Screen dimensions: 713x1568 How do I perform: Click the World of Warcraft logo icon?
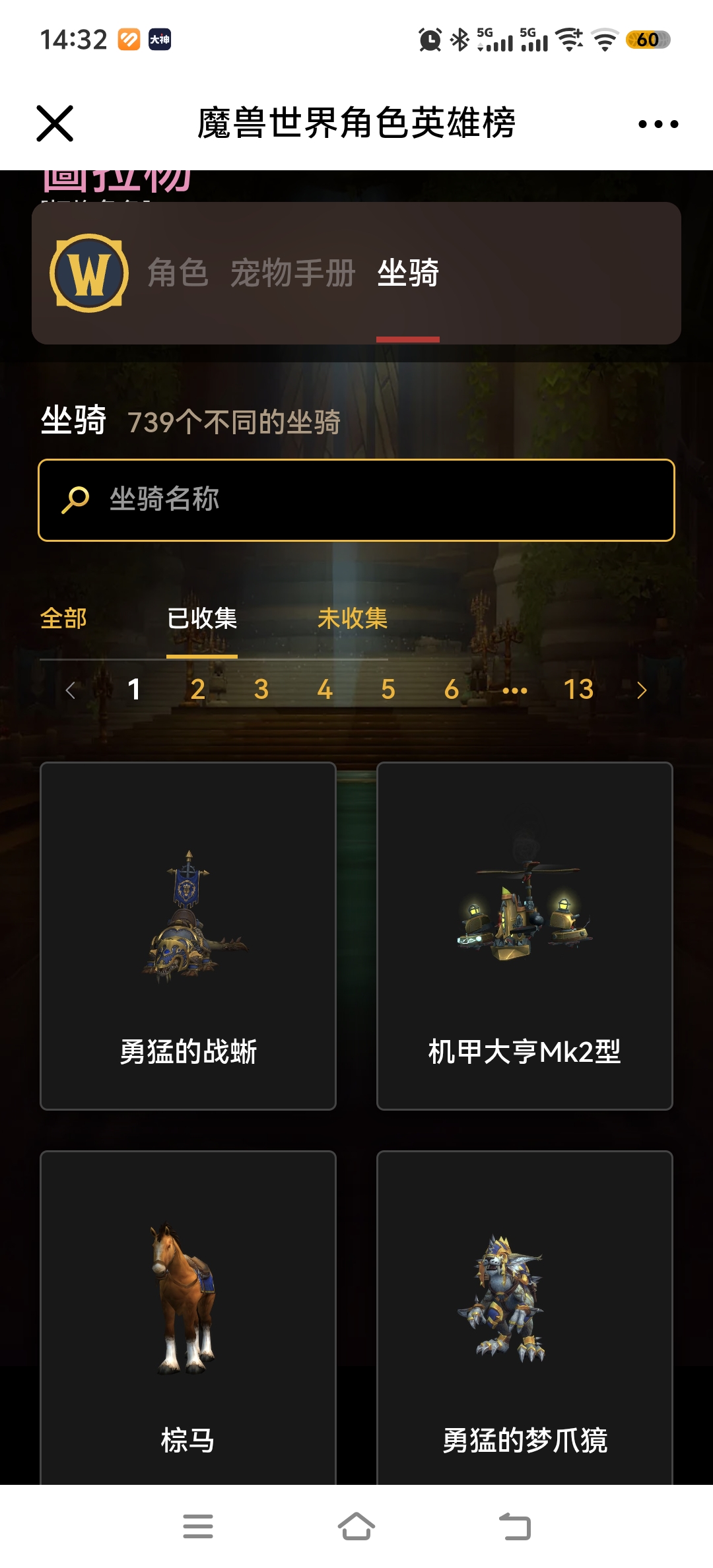[x=90, y=273]
